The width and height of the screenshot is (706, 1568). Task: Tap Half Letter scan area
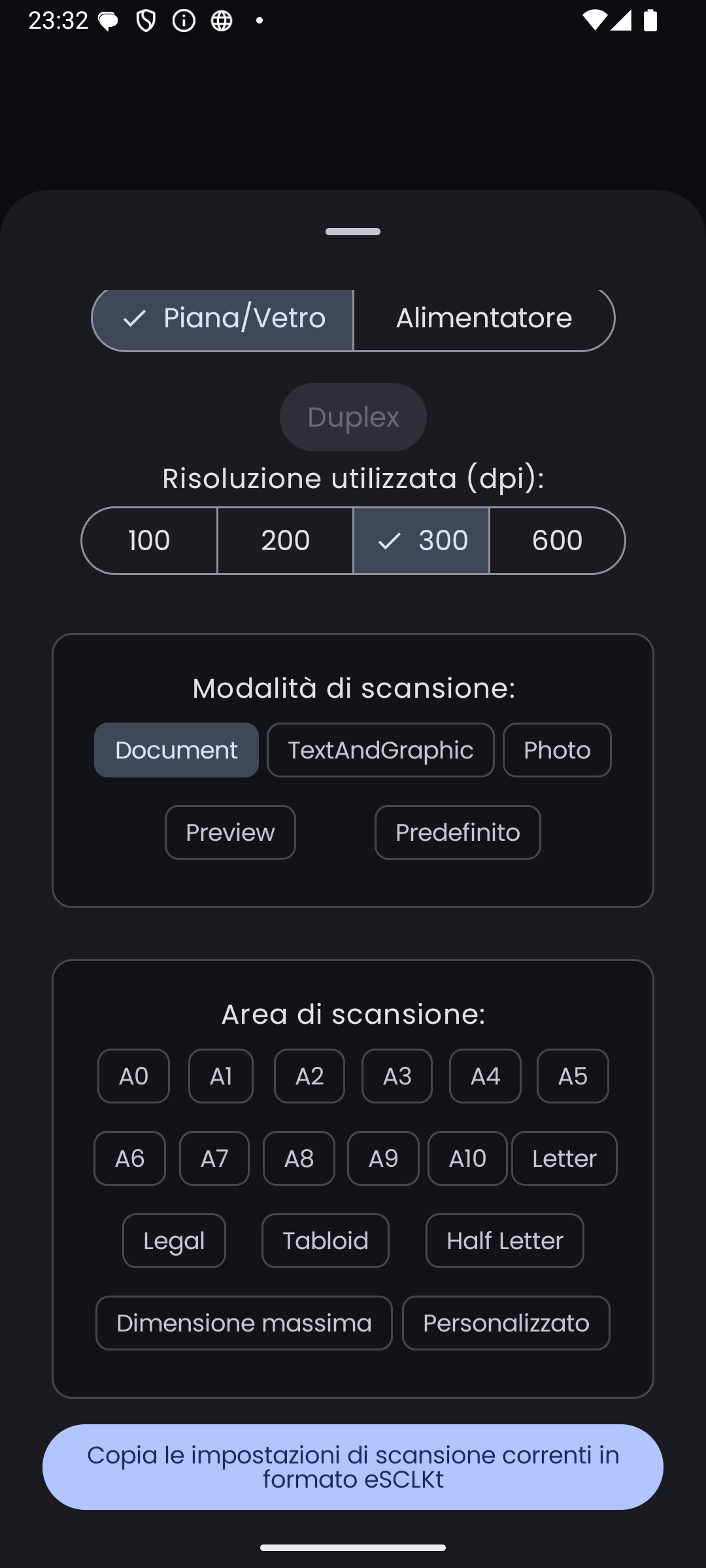[505, 1241]
